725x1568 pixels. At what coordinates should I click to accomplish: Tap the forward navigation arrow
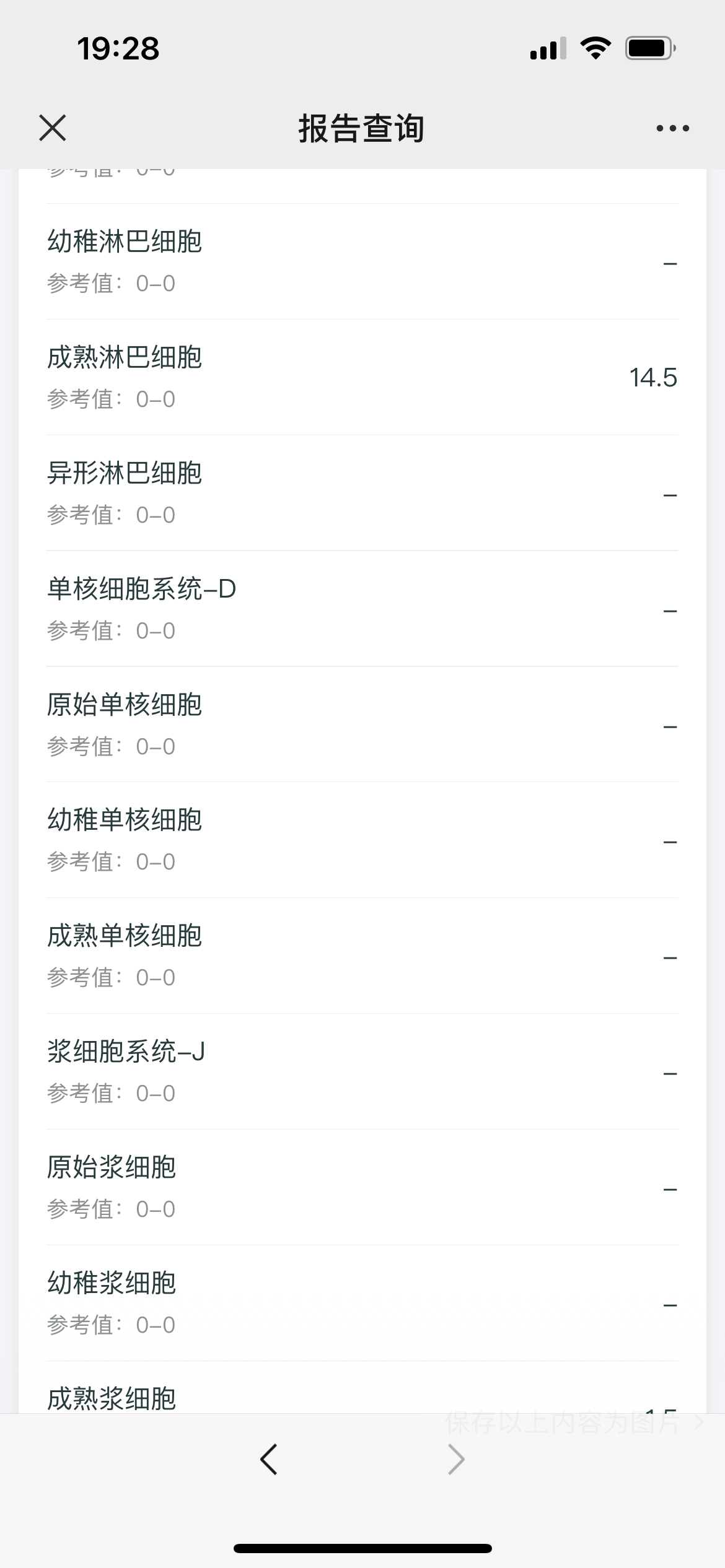pyautogui.click(x=456, y=1459)
